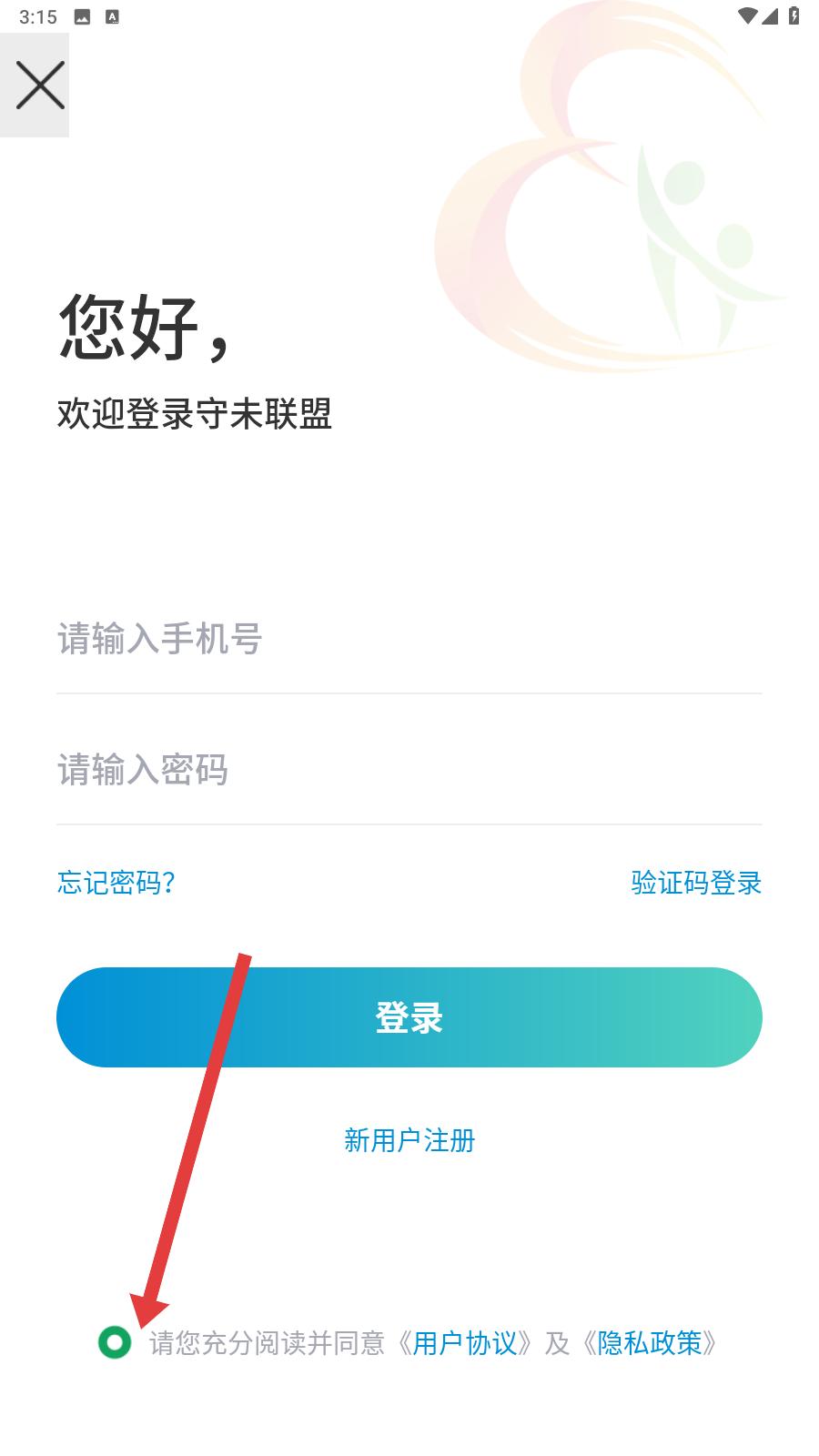Image resolution: width=819 pixels, height=1456 pixels.
Task: Open the 隐私政策 link
Action: pyautogui.click(x=650, y=1343)
